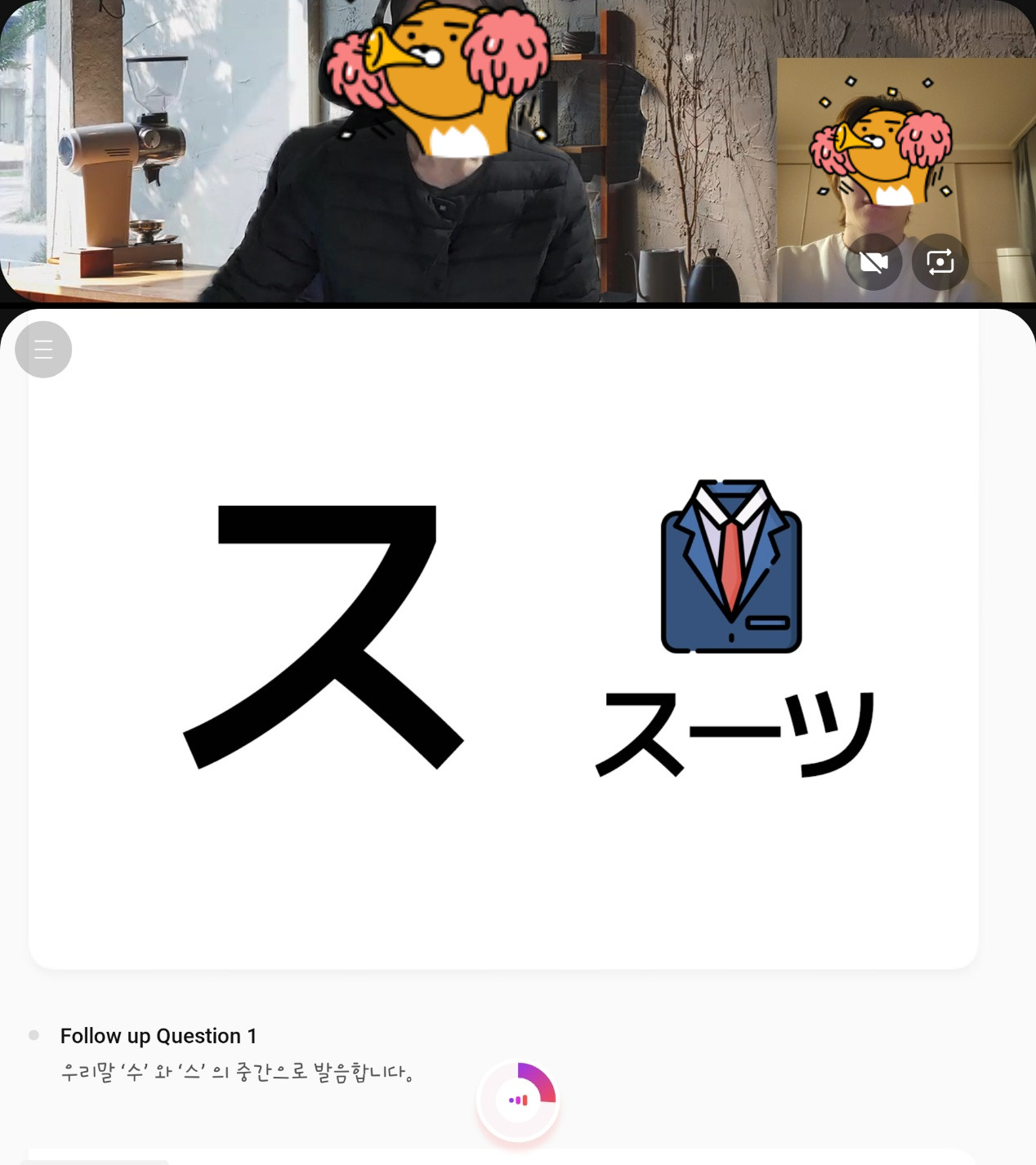Viewport: 1036px width, 1165px height.
Task: Tap the mic waveform inside the recording circle
Action: [x=518, y=1100]
